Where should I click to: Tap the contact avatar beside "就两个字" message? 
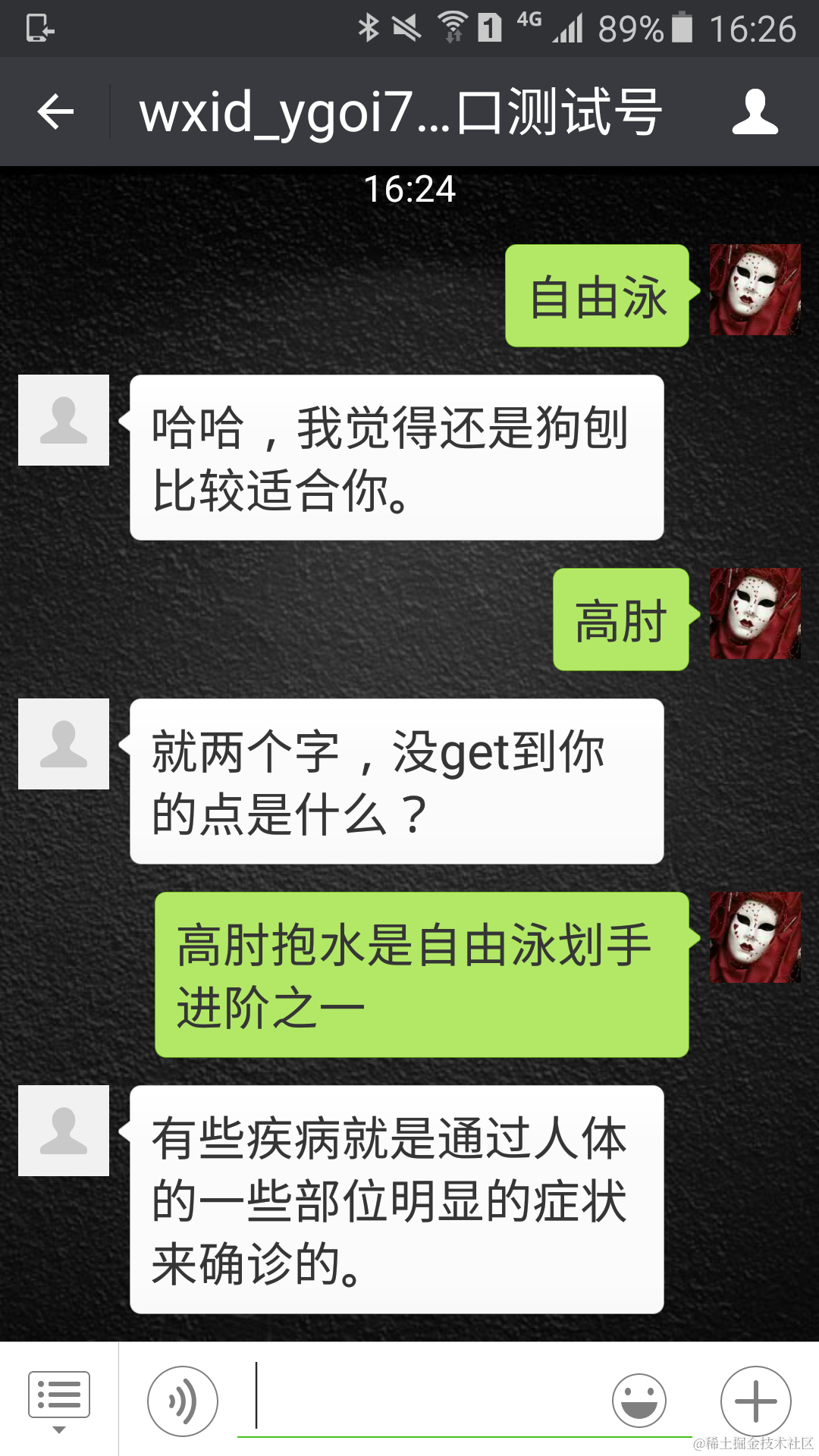64,744
